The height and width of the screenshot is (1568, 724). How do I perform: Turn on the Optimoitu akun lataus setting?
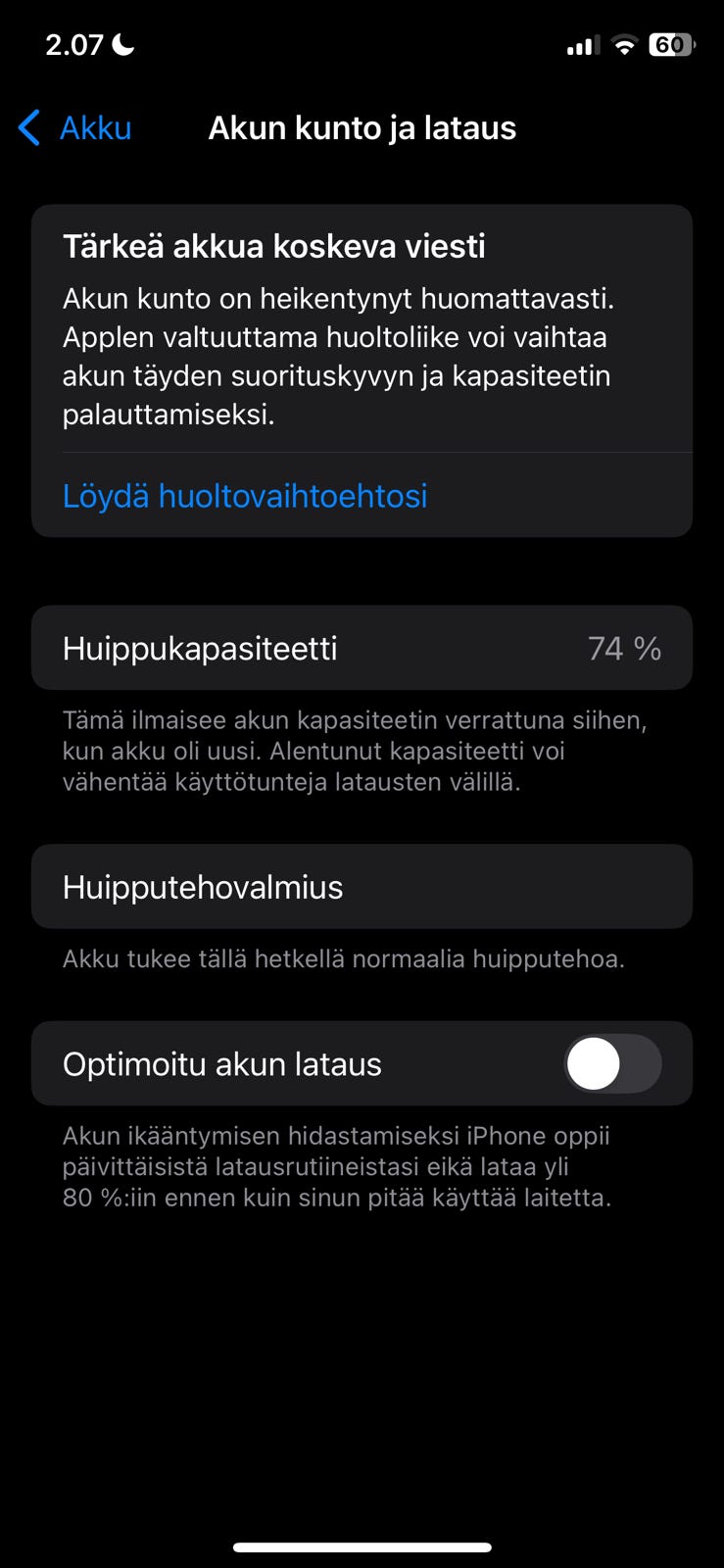click(613, 1063)
